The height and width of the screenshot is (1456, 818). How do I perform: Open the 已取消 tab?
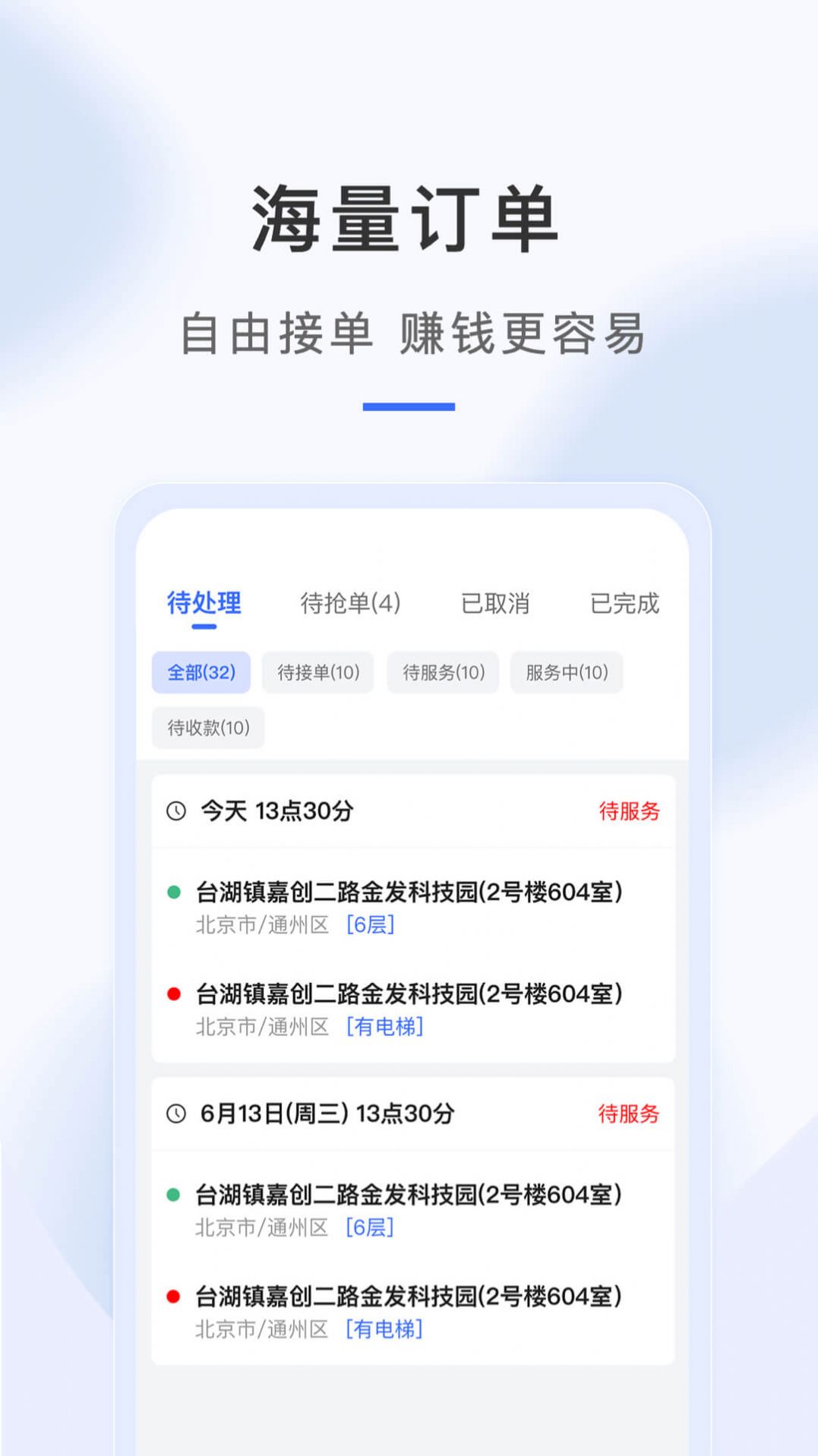point(497,604)
